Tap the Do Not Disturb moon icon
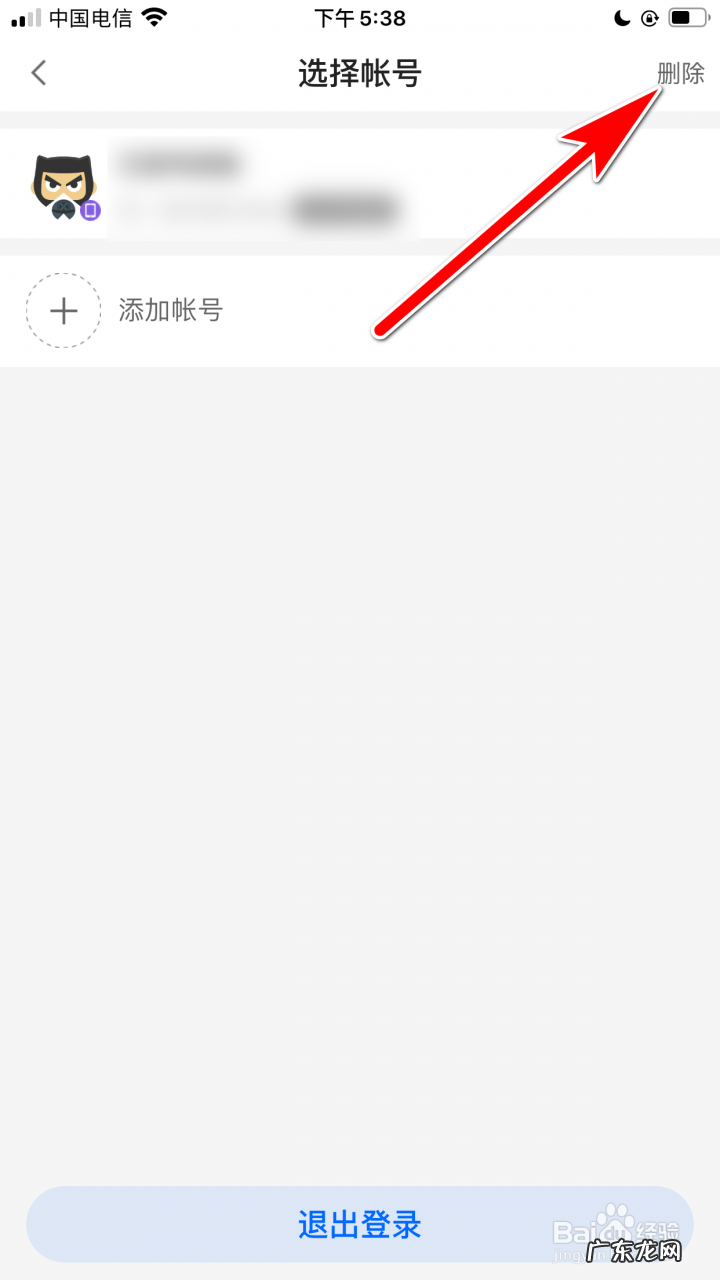The height and width of the screenshot is (1280, 720). point(622,18)
